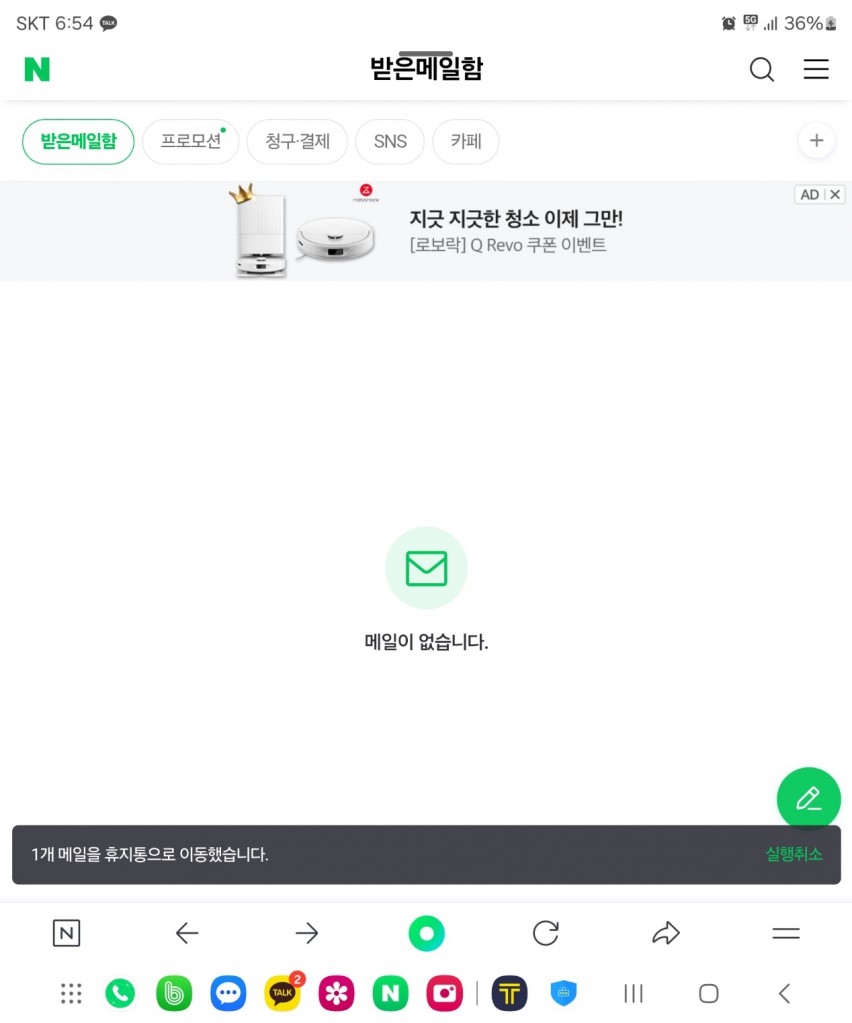Share this page with the arrow icon

point(665,933)
